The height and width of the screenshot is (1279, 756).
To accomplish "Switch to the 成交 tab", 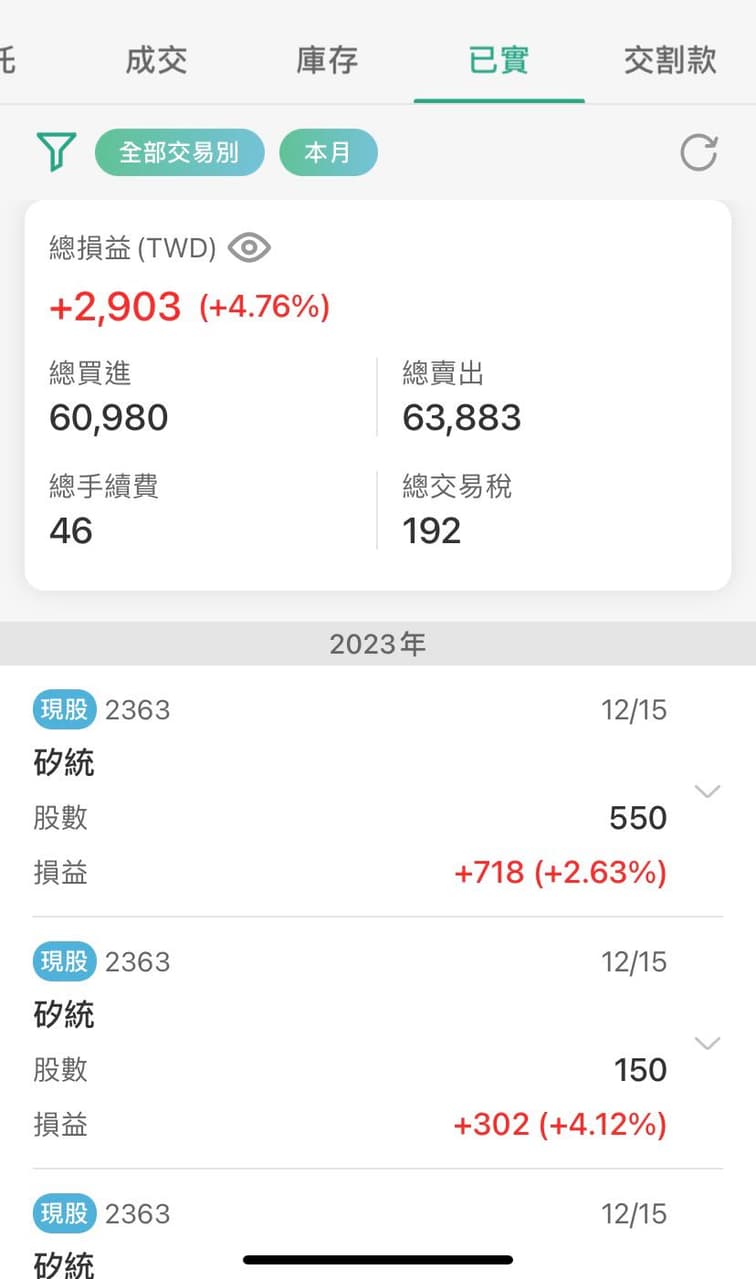I will [x=156, y=60].
